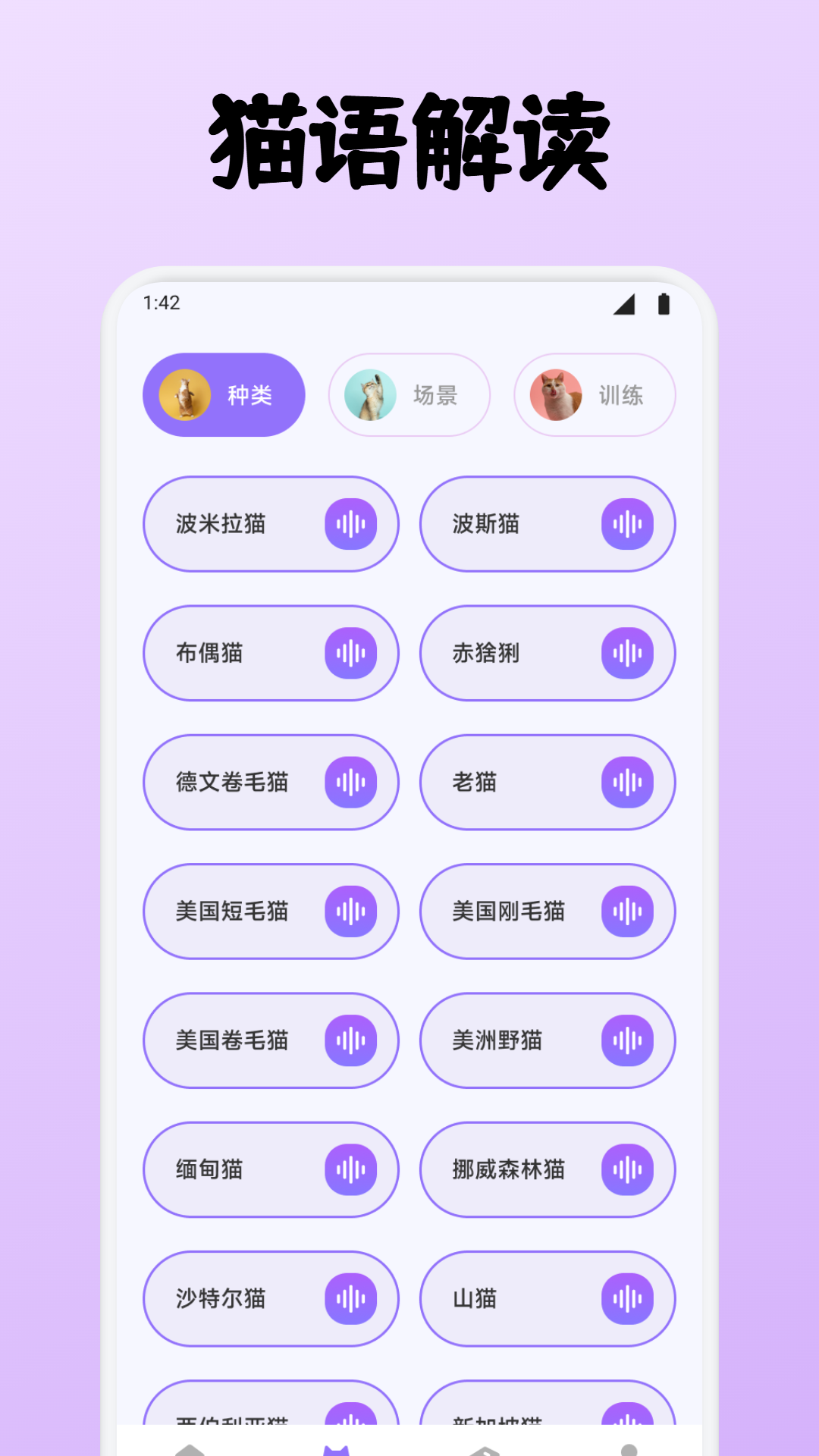819x1456 pixels.
Task: Play the 波米拉猫 sound icon
Action: coord(353,523)
